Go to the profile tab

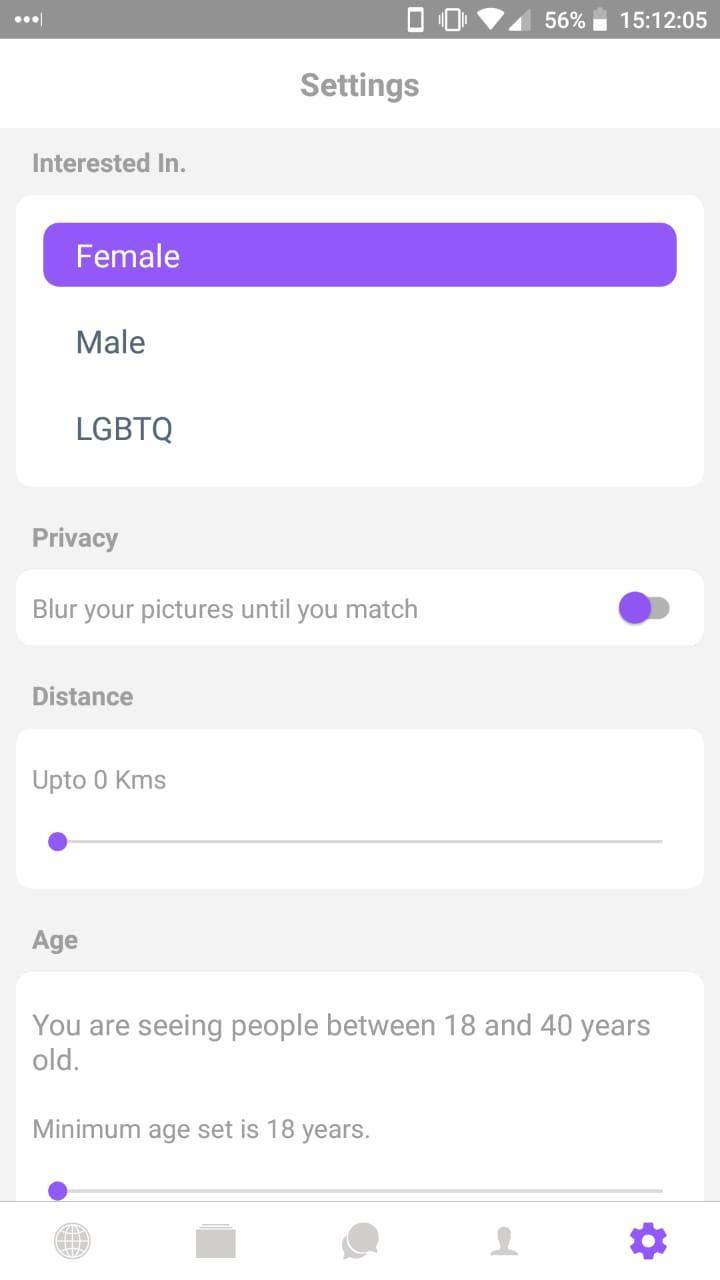pos(504,1241)
